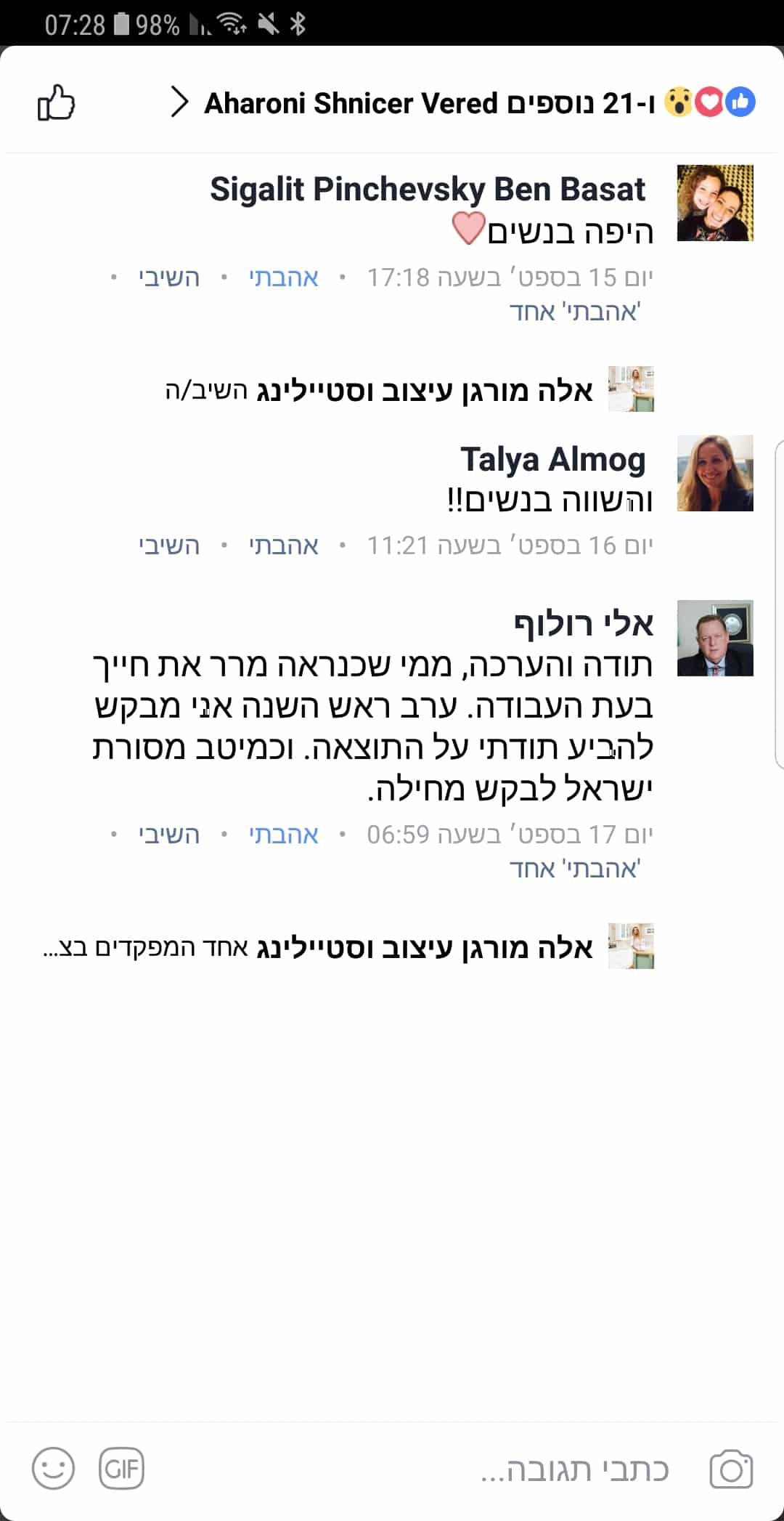Like אלי רולוף's comment
Viewport: 784px width, 1521px height.
click(283, 835)
